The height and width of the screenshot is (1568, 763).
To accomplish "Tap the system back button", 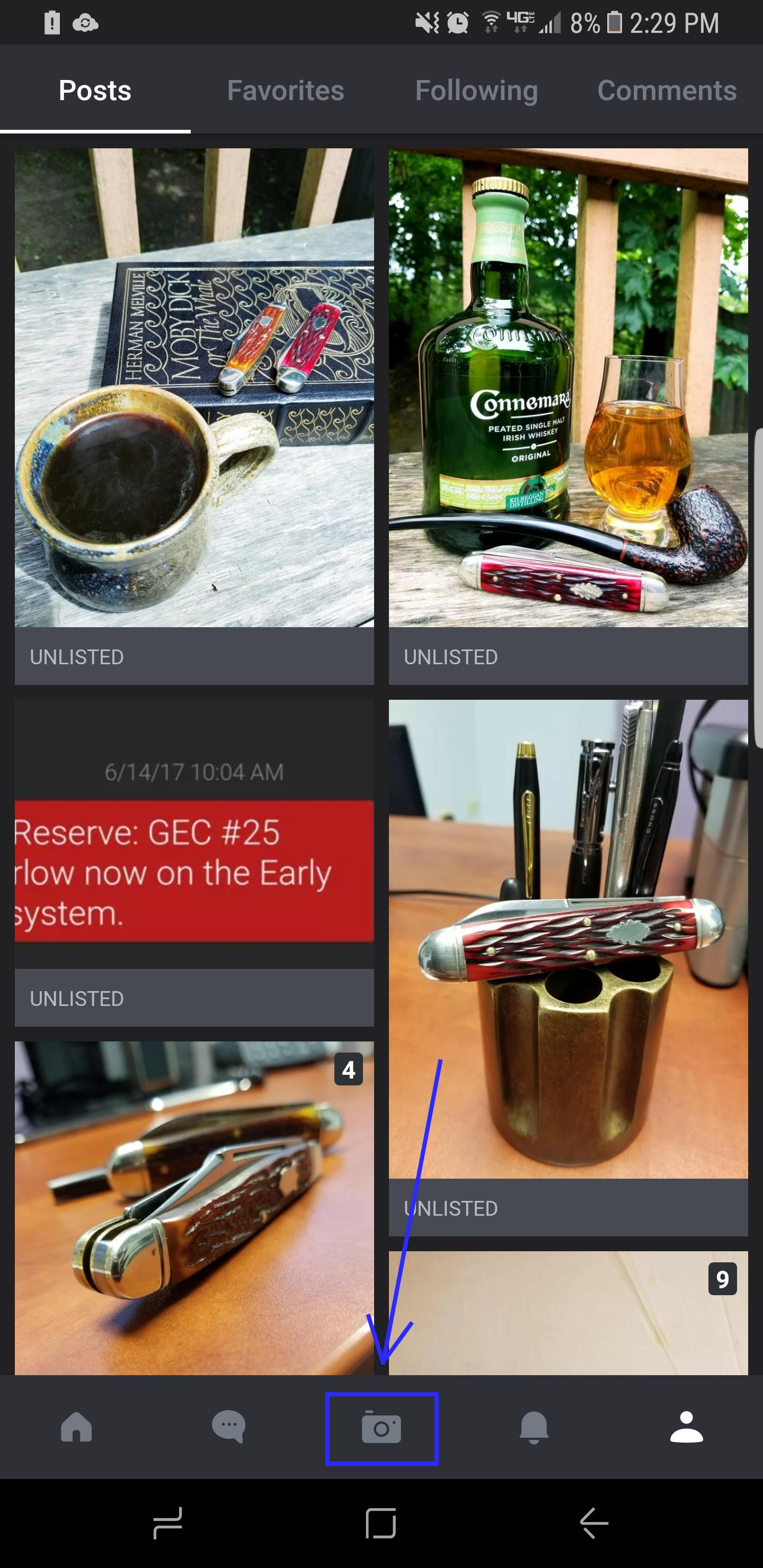I will pyautogui.click(x=594, y=1524).
